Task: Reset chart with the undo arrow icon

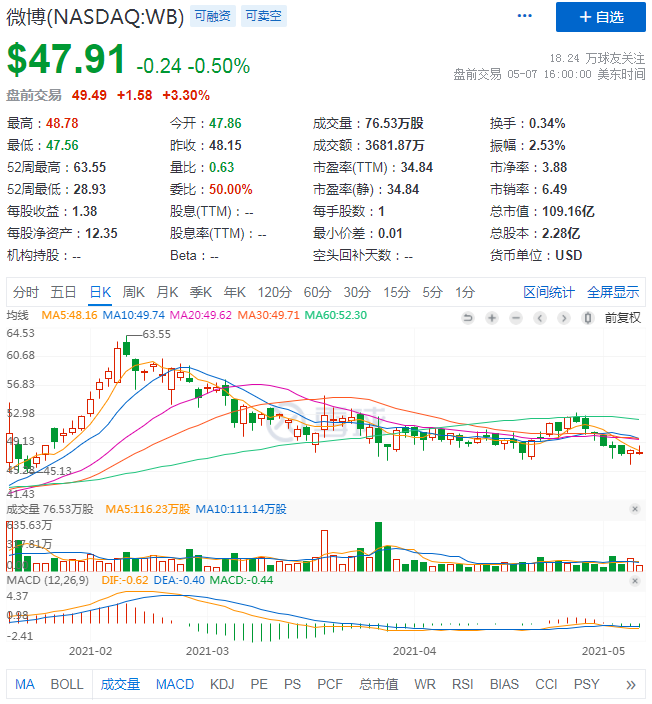Action: coord(467,317)
